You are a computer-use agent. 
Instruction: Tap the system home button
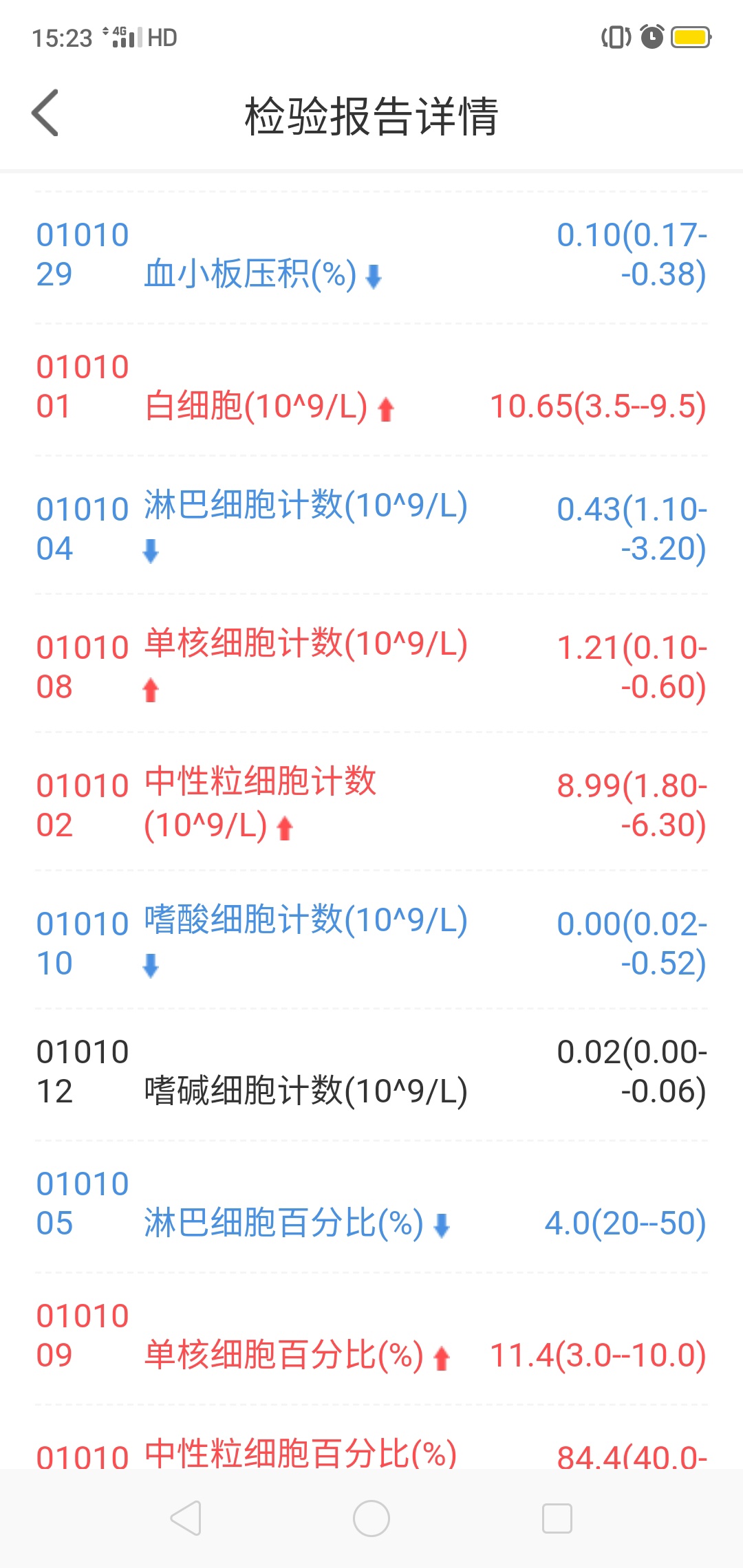[x=371, y=1518]
